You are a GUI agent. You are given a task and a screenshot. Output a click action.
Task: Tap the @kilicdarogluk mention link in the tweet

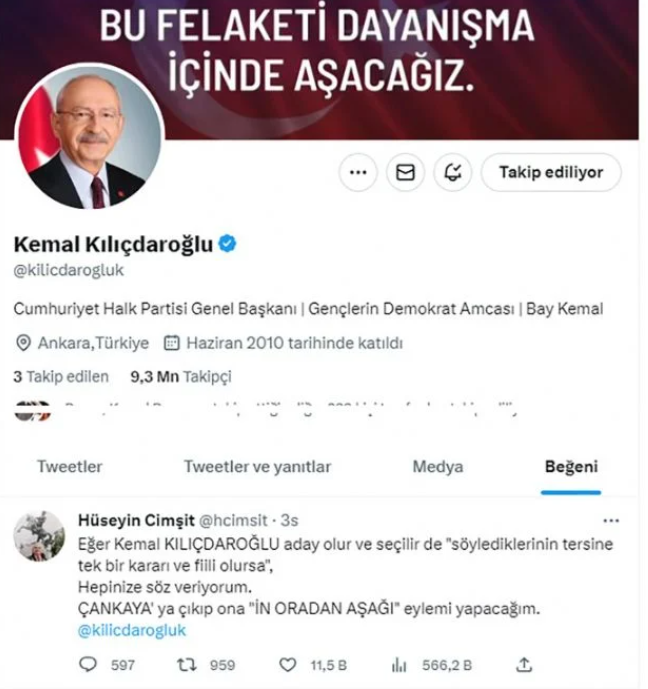[131, 631]
